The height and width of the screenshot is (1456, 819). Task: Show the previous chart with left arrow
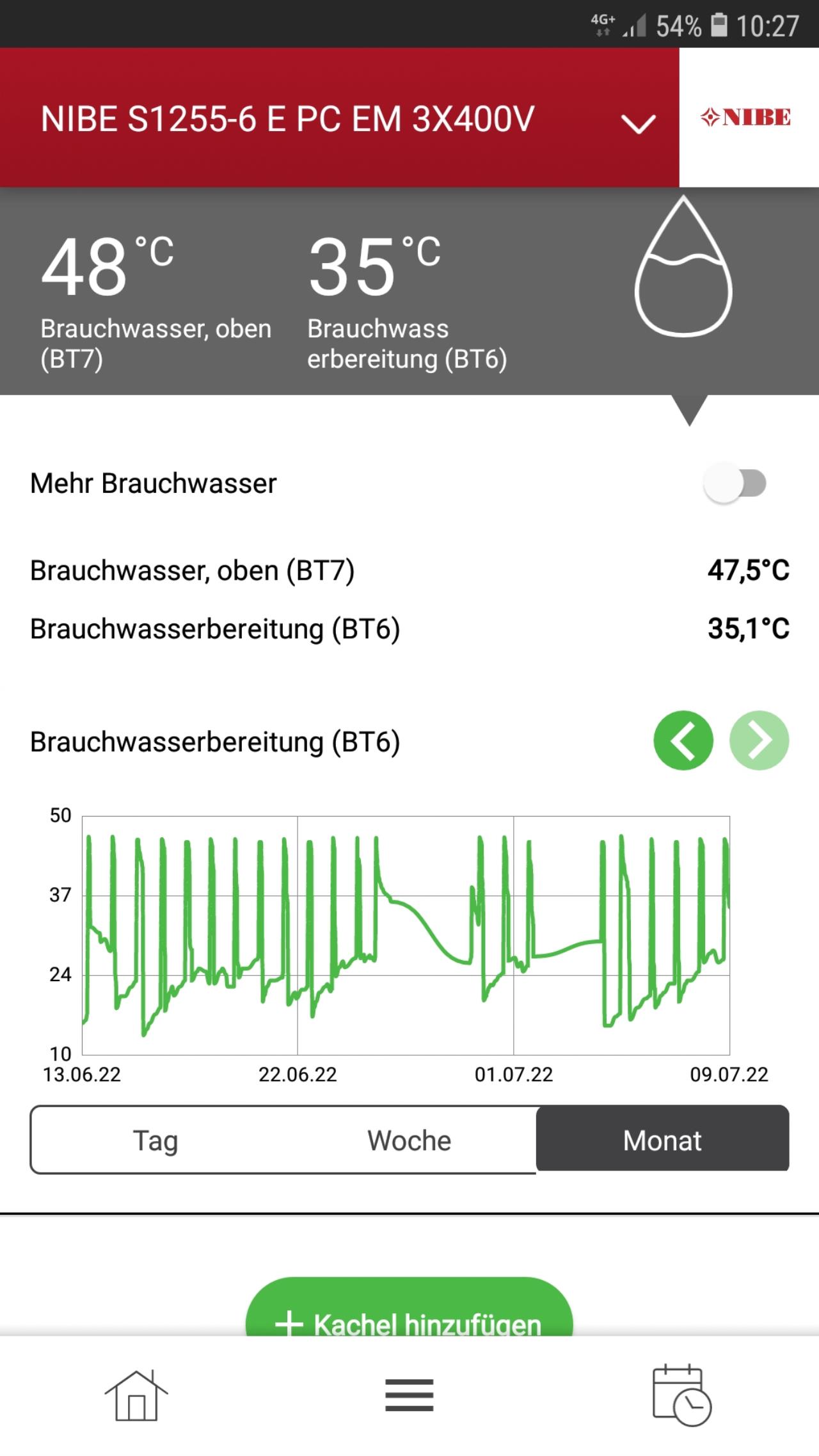click(683, 740)
